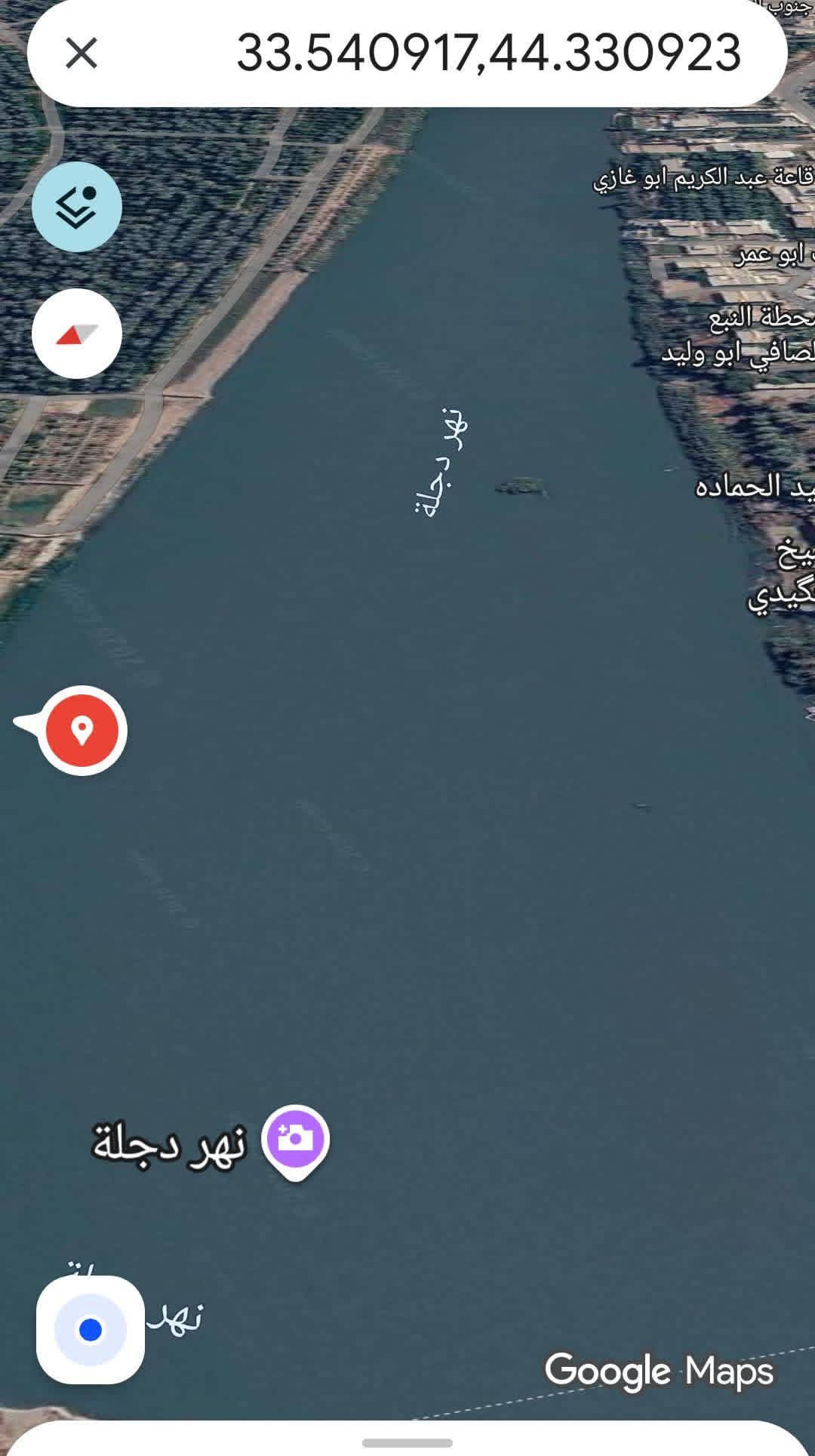Center map on my current location
This screenshot has height=1456, width=815.
[91, 1330]
